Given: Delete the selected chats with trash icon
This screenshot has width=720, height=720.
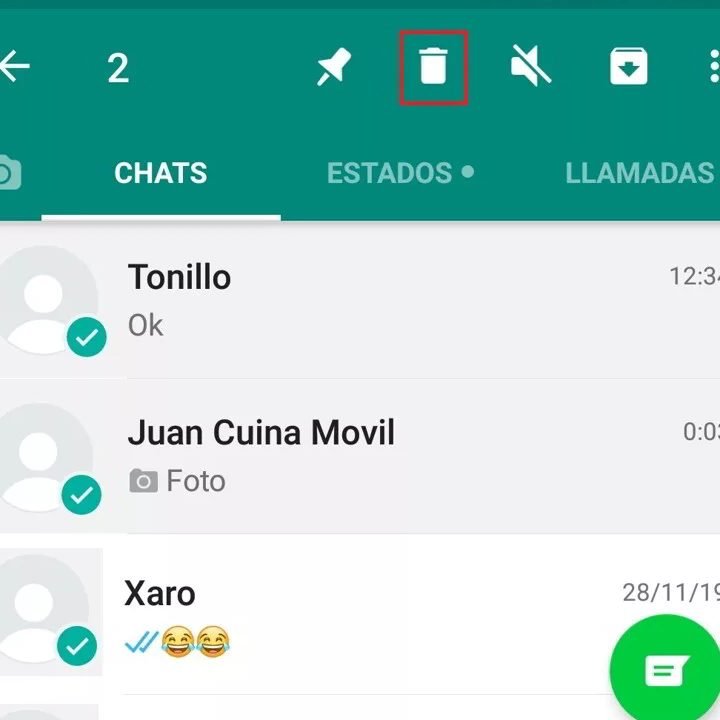Looking at the screenshot, I should (x=432, y=68).
